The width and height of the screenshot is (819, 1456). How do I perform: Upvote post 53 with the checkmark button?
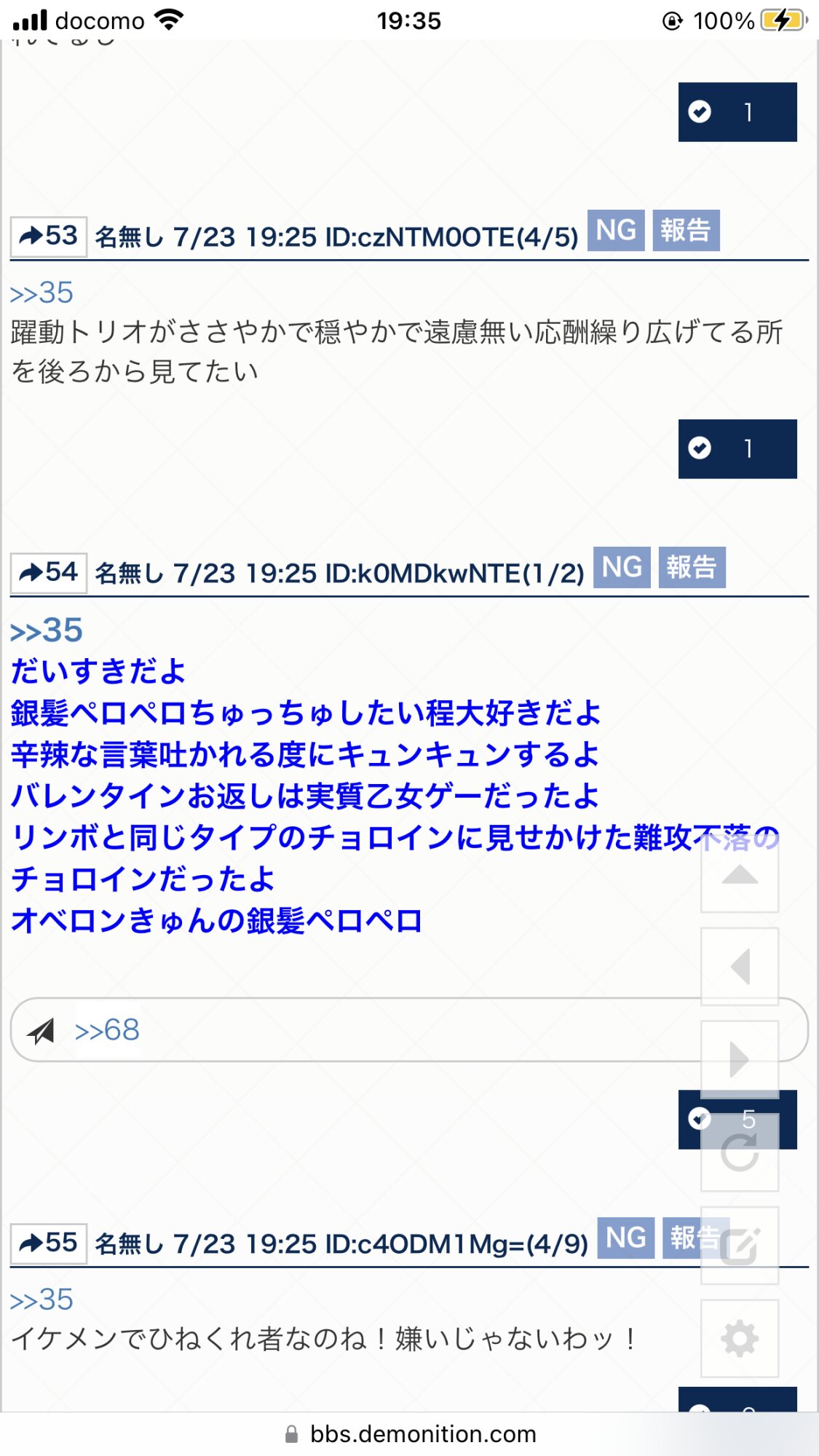(737, 448)
